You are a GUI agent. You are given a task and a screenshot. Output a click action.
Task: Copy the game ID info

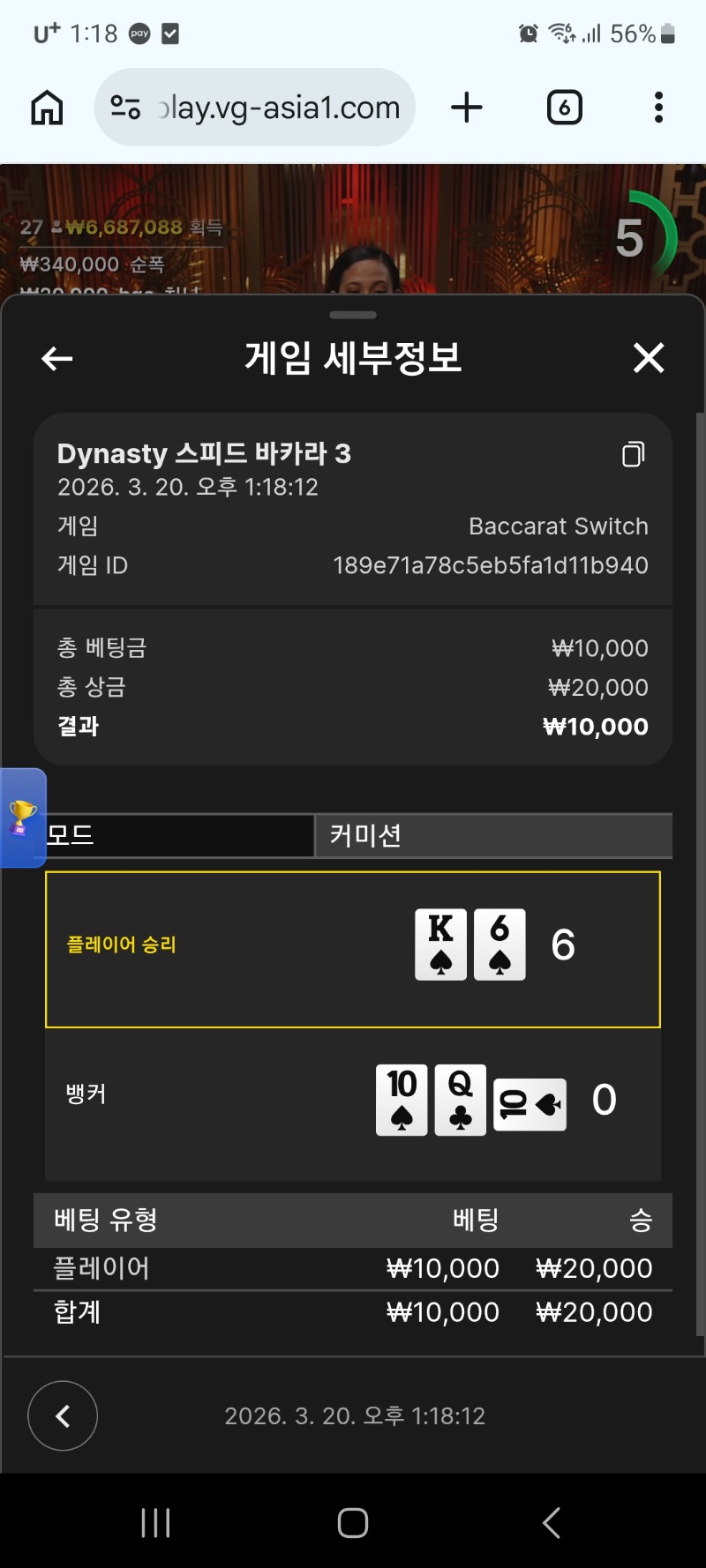coord(633,454)
